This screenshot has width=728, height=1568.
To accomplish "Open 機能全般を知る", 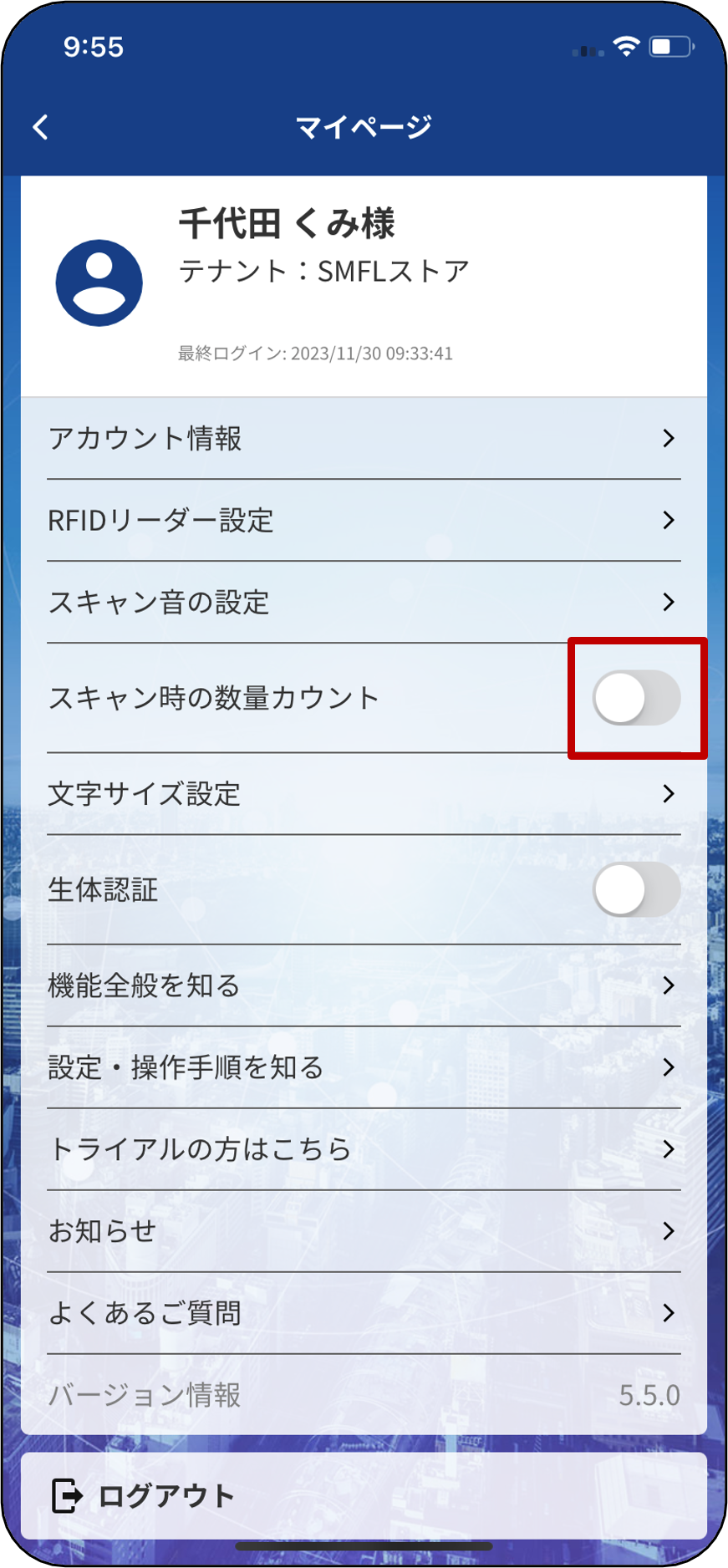I will [x=364, y=985].
